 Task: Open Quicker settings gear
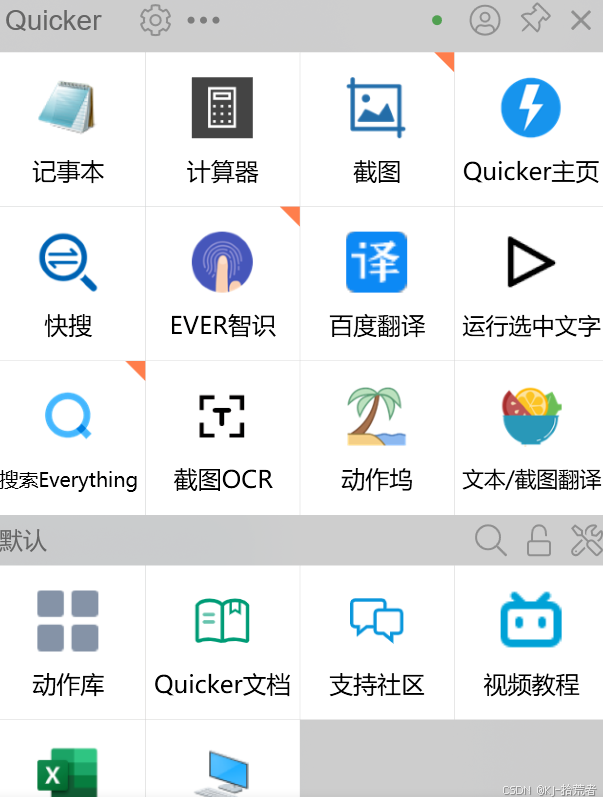coord(155,20)
